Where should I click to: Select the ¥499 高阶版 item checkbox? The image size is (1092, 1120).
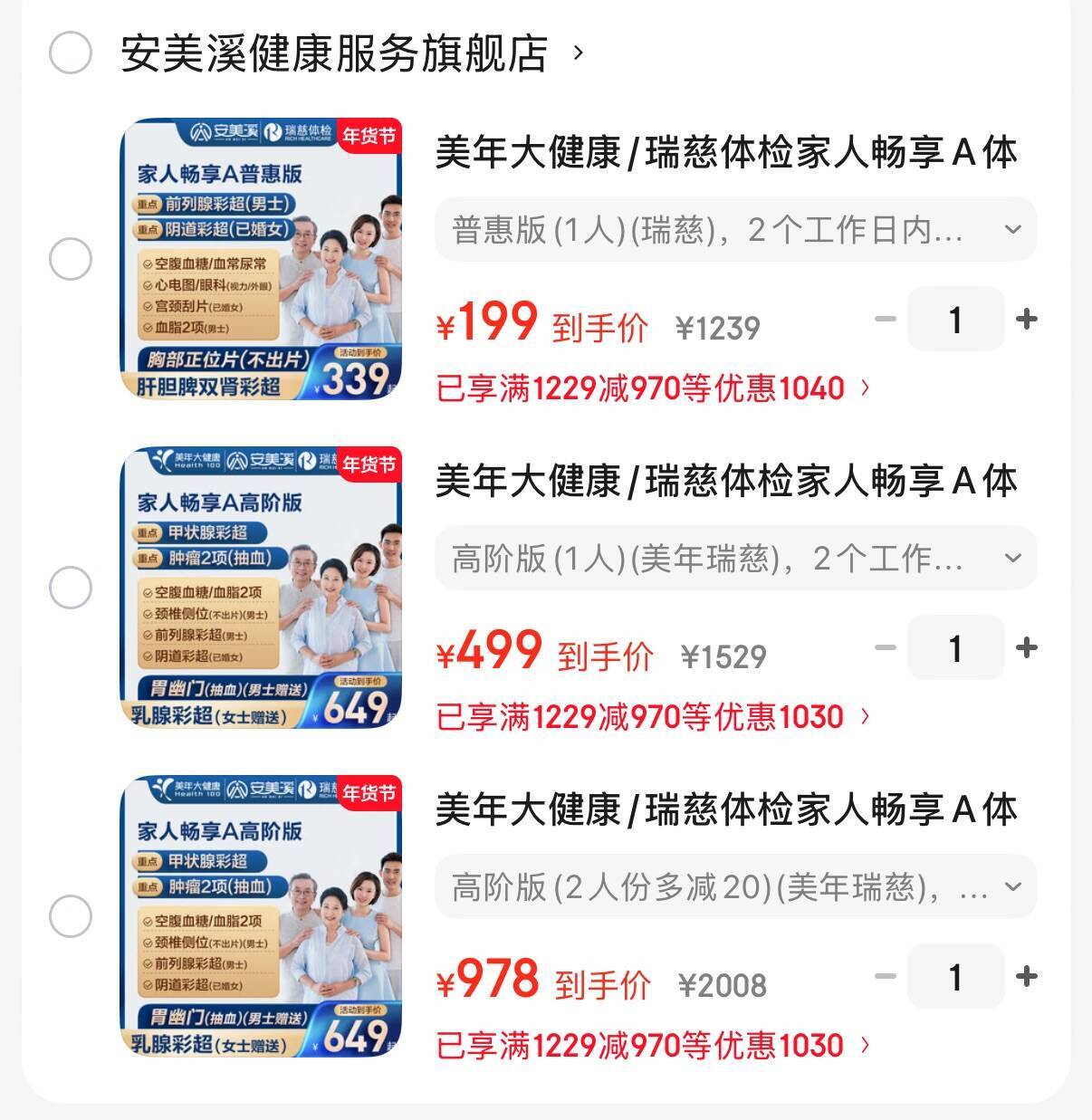pyautogui.click(x=70, y=589)
